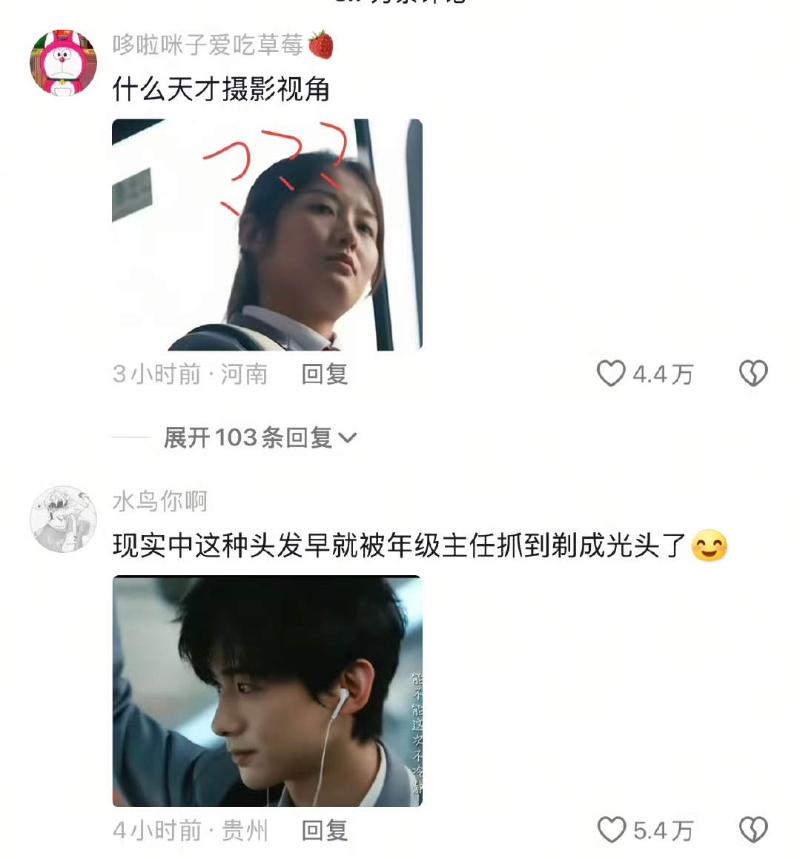Open profile avatar of 水鸟你啊
The width and height of the screenshot is (800, 859).
pos(63,519)
